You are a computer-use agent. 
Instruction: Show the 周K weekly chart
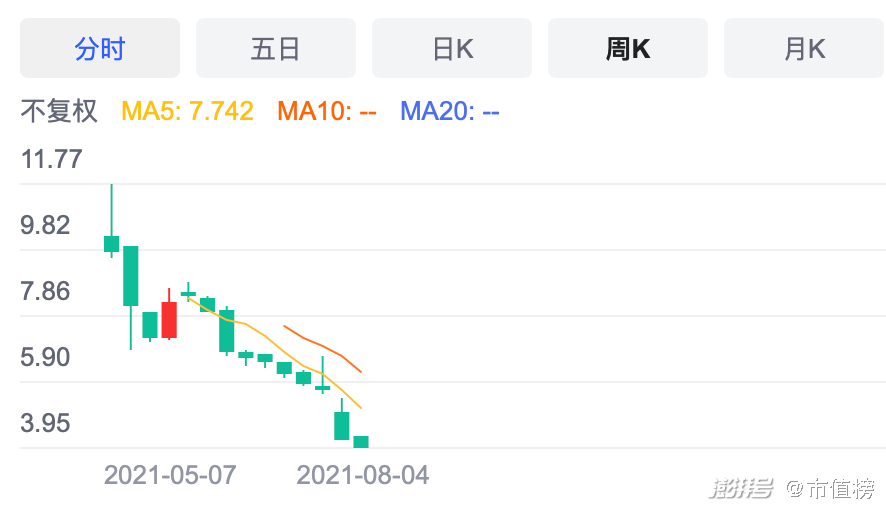[x=628, y=48]
